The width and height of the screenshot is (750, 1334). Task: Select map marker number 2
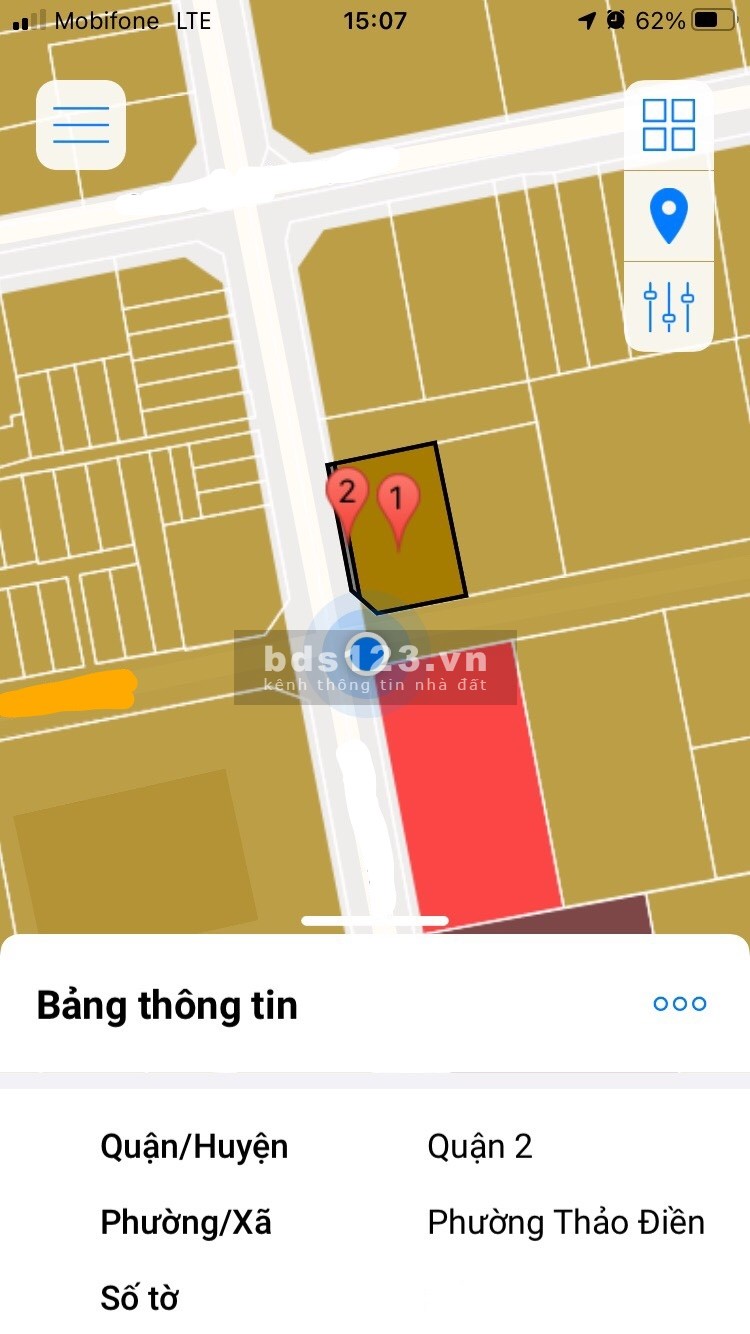coord(347,491)
